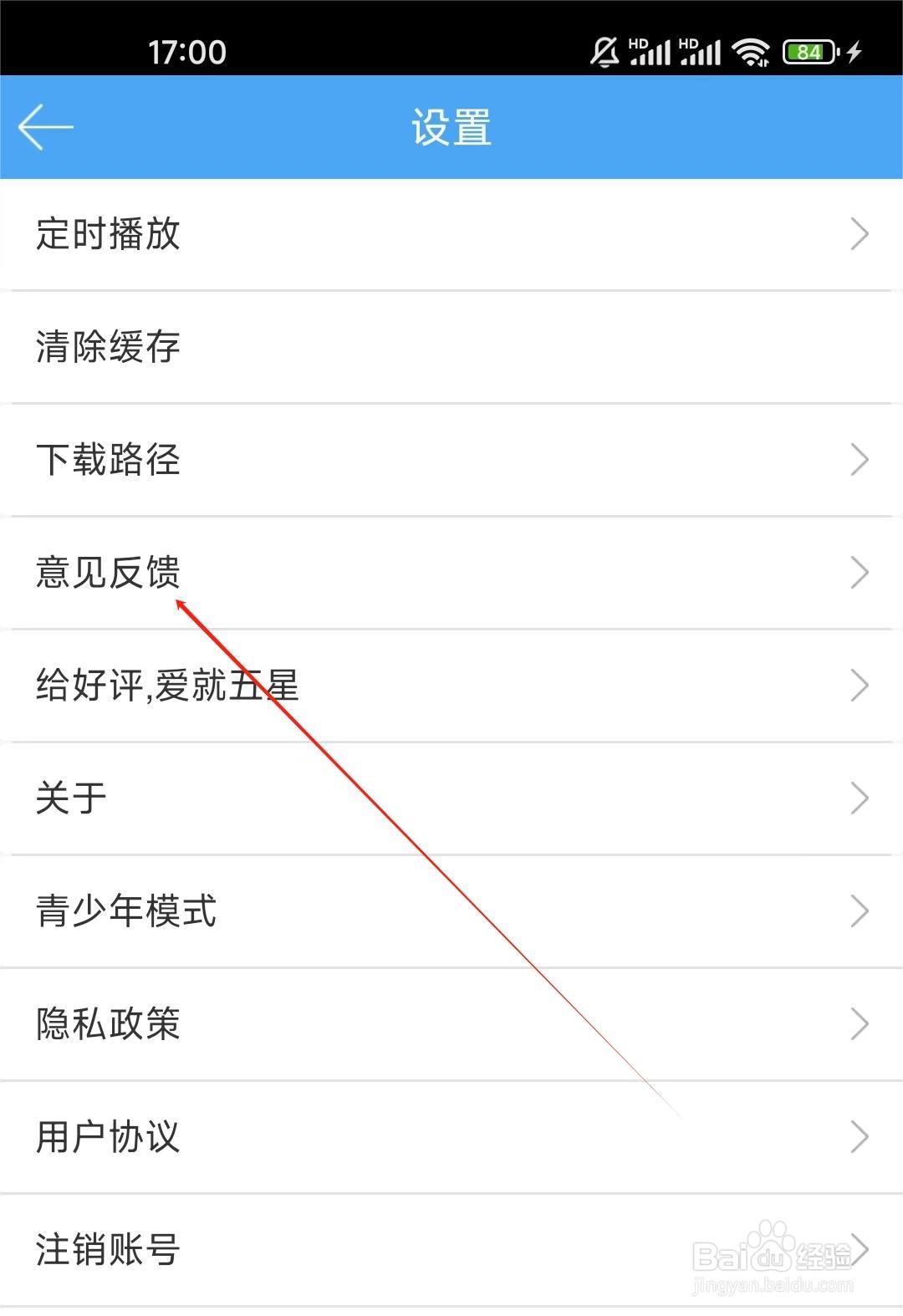
Task: Select the 设置 title in the header
Action: coord(451,127)
